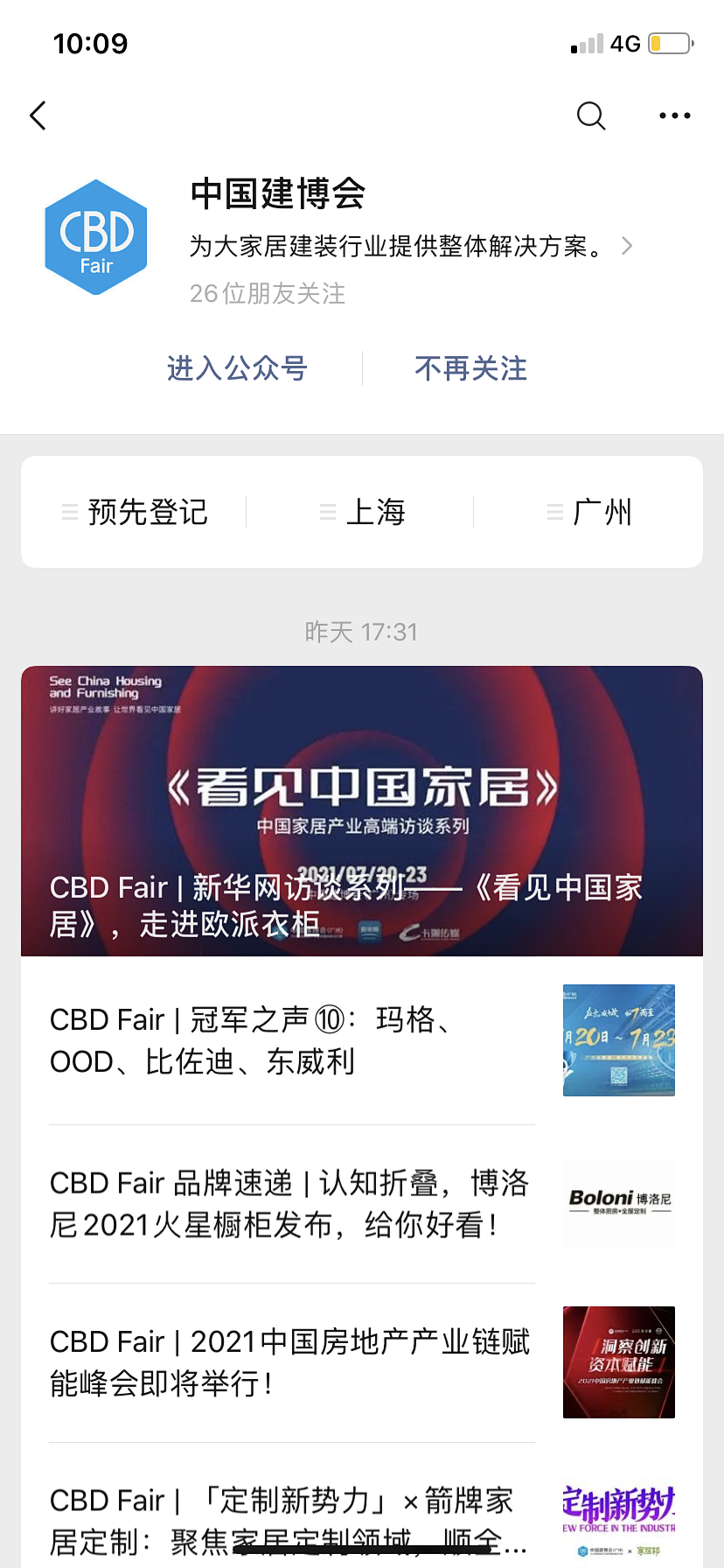Open 26位朋友关注 friends list
The height and width of the screenshot is (1568, 724).
(x=267, y=293)
